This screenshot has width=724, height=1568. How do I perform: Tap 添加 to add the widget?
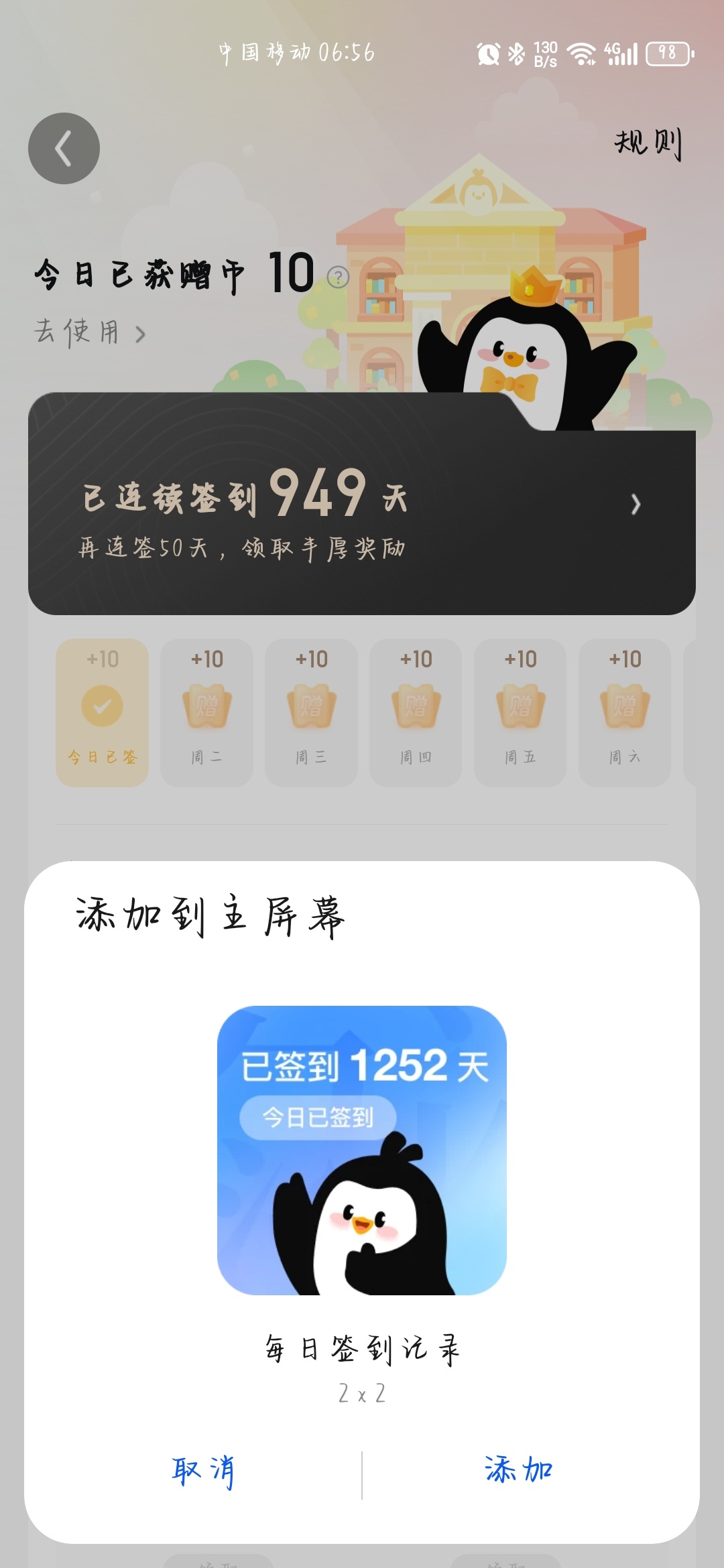click(x=519, y=1469)
